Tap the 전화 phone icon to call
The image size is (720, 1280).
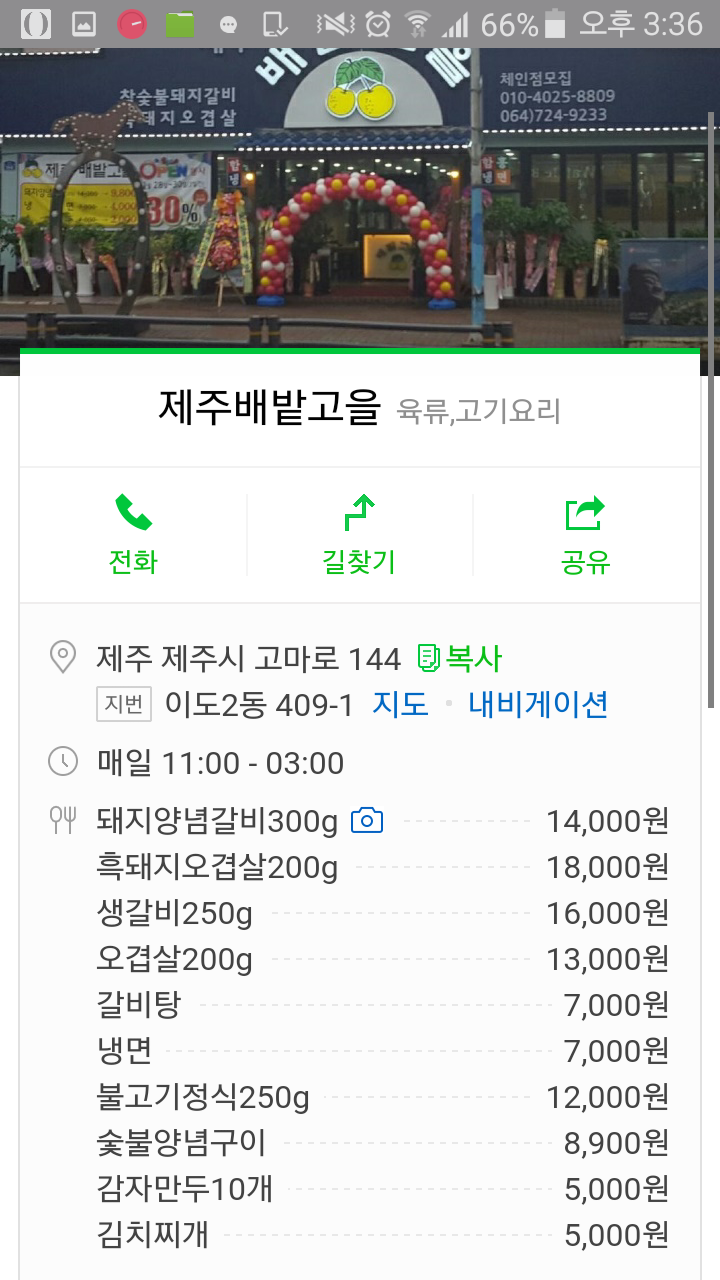pos(134,512)
